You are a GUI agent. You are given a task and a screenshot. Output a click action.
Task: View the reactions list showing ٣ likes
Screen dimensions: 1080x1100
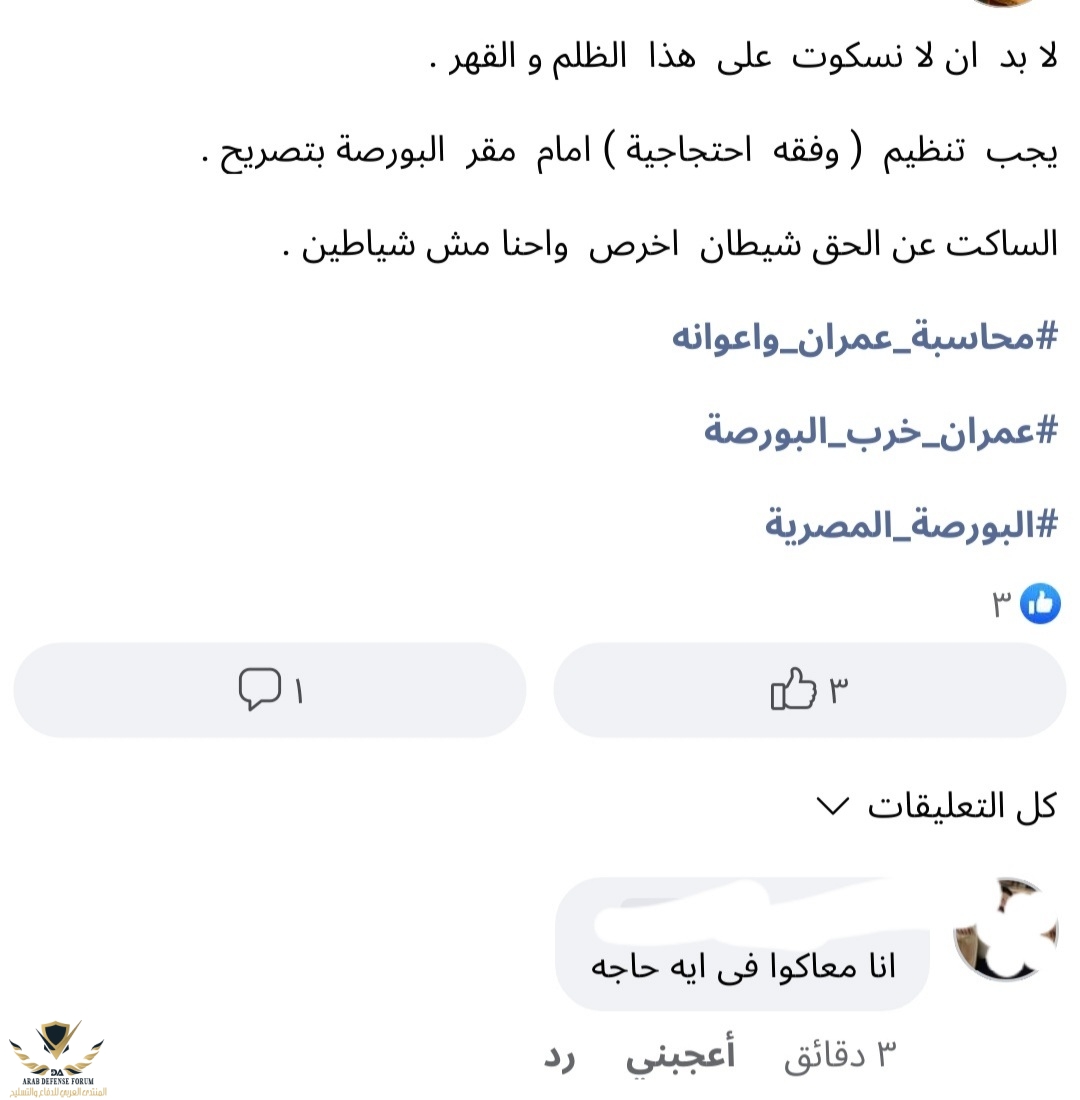[x=1025, y=604]
